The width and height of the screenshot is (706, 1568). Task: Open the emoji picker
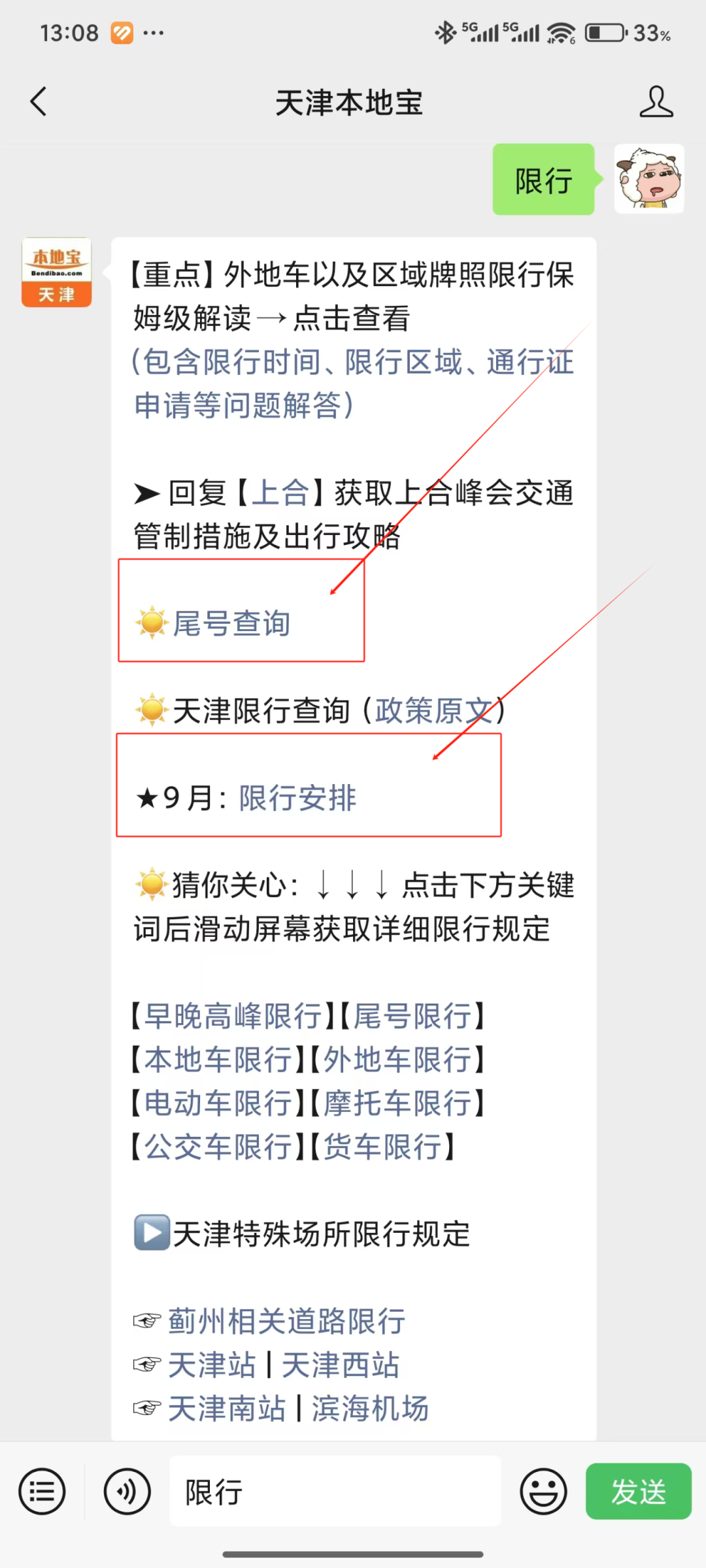click(x=543, y=1492)
